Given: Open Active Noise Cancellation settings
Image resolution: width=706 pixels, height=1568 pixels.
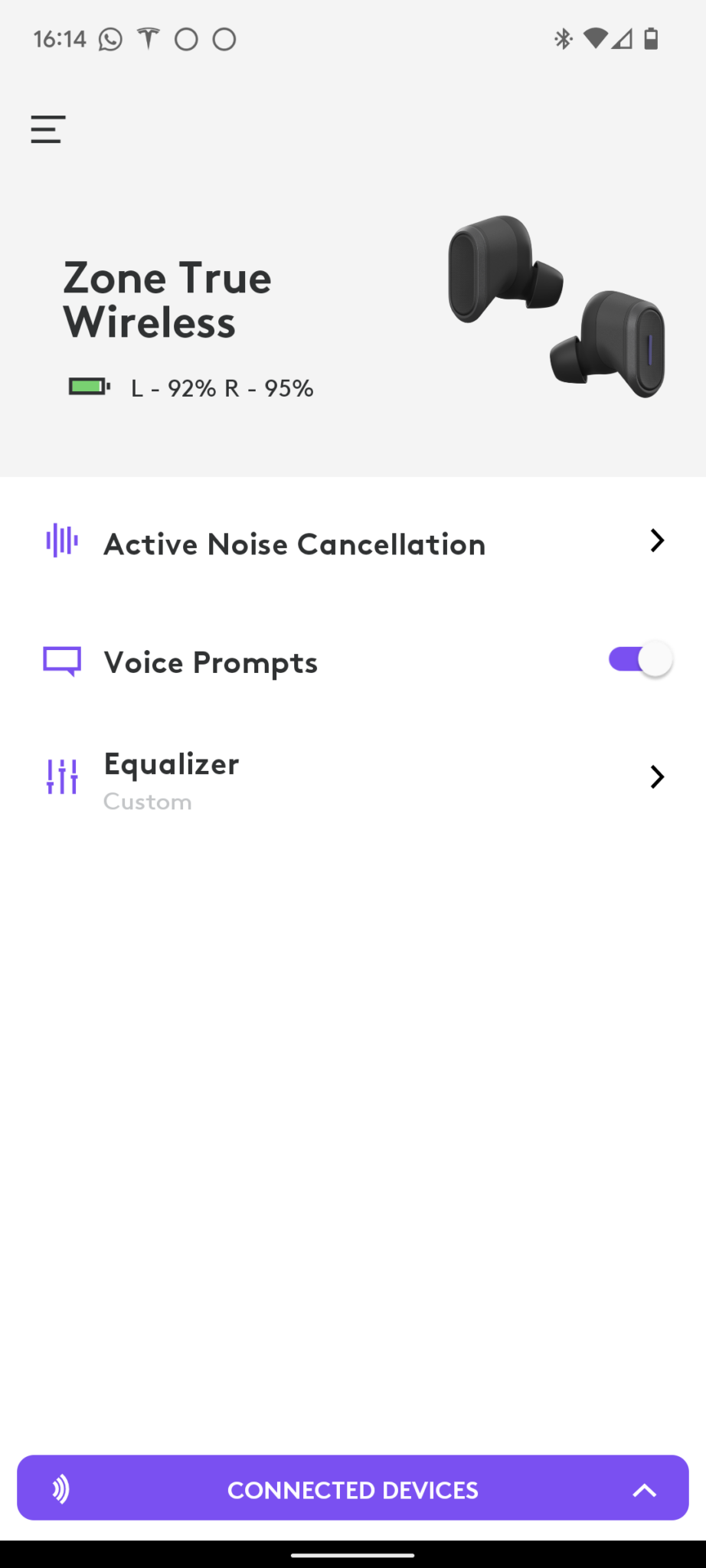Looking at the screenshot, I should (352, 544).
